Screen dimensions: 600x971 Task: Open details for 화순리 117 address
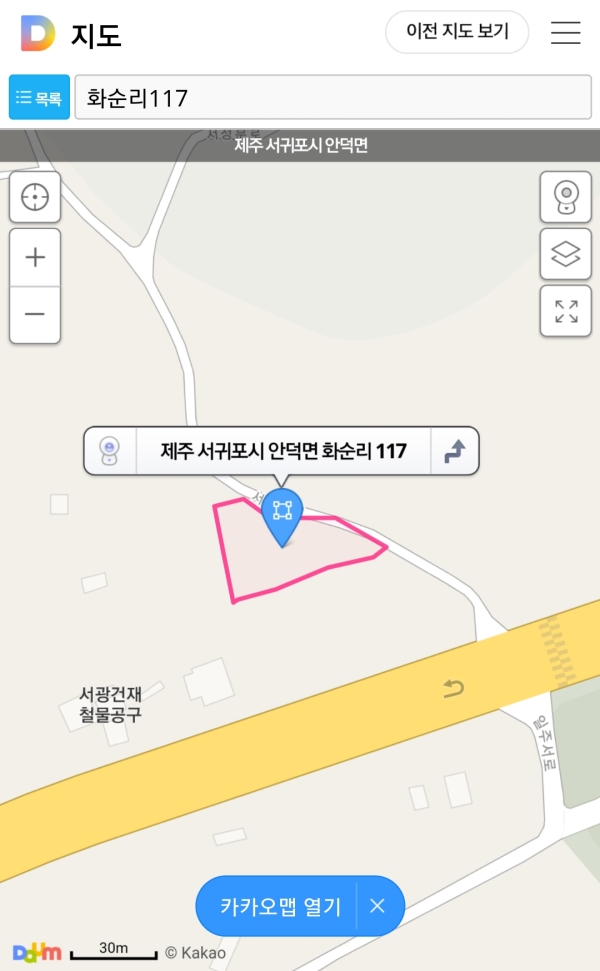point(284,451)
